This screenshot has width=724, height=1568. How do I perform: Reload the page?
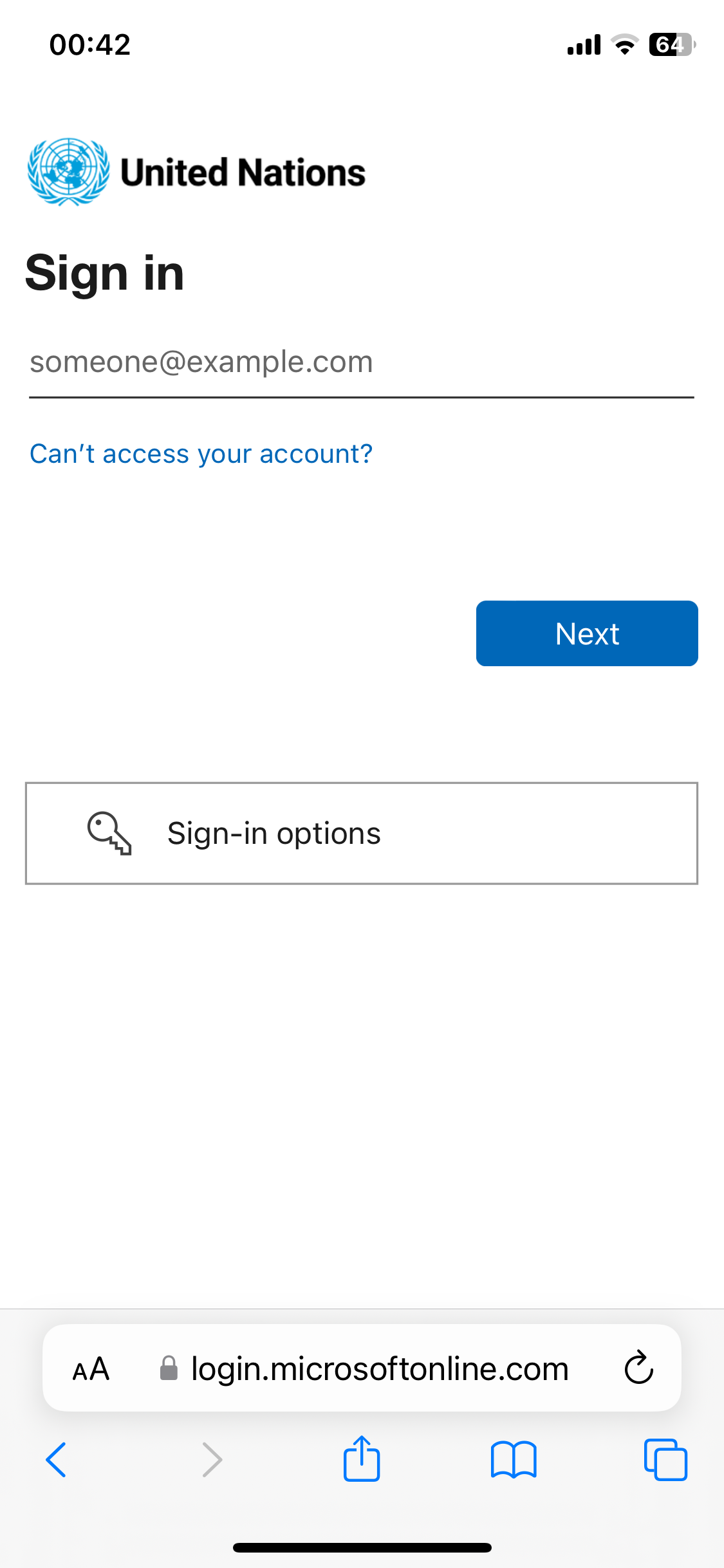click(x=638, y=1367)
